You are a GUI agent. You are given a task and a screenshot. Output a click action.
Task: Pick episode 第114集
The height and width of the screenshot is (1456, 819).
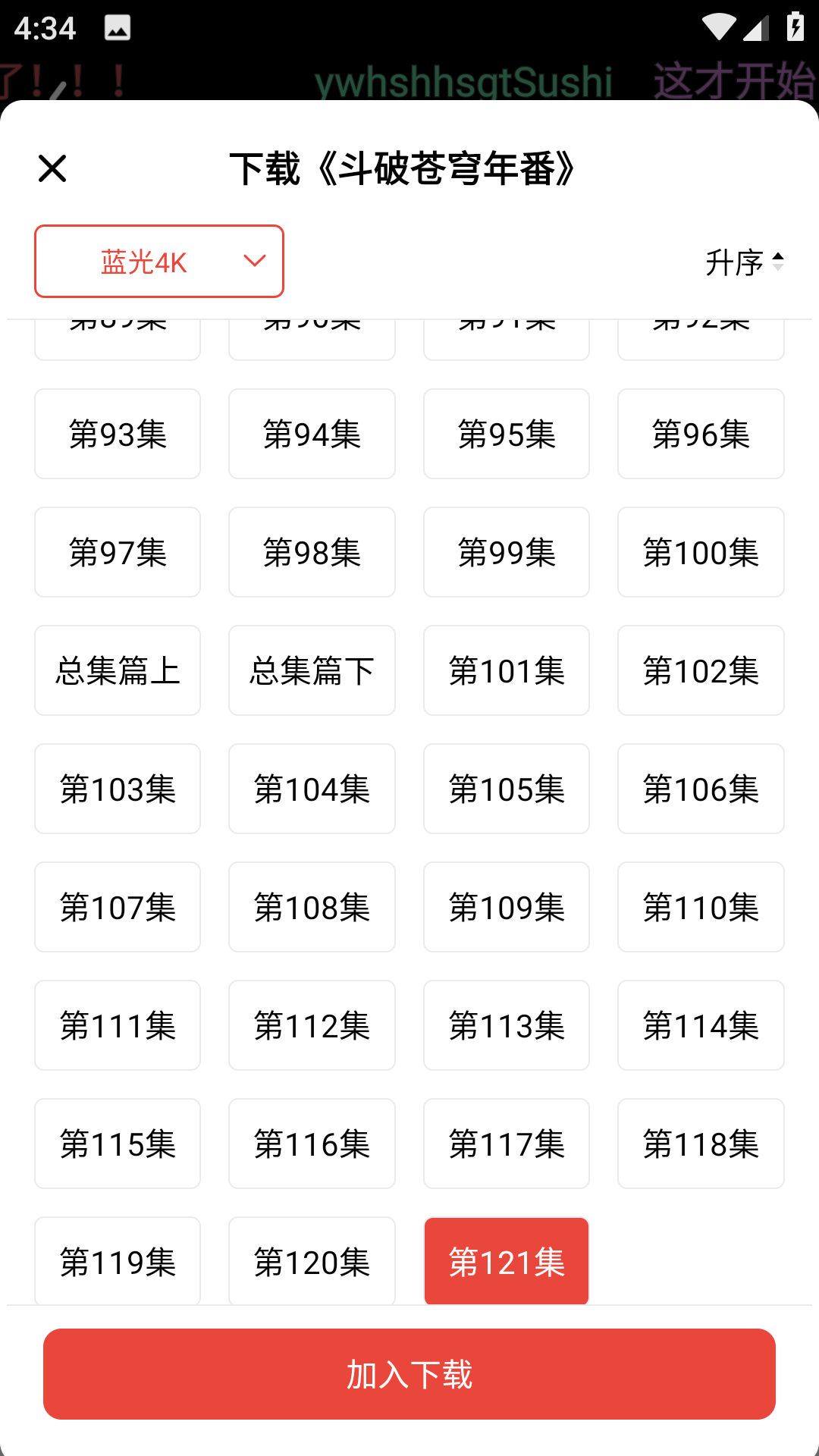701,1025
